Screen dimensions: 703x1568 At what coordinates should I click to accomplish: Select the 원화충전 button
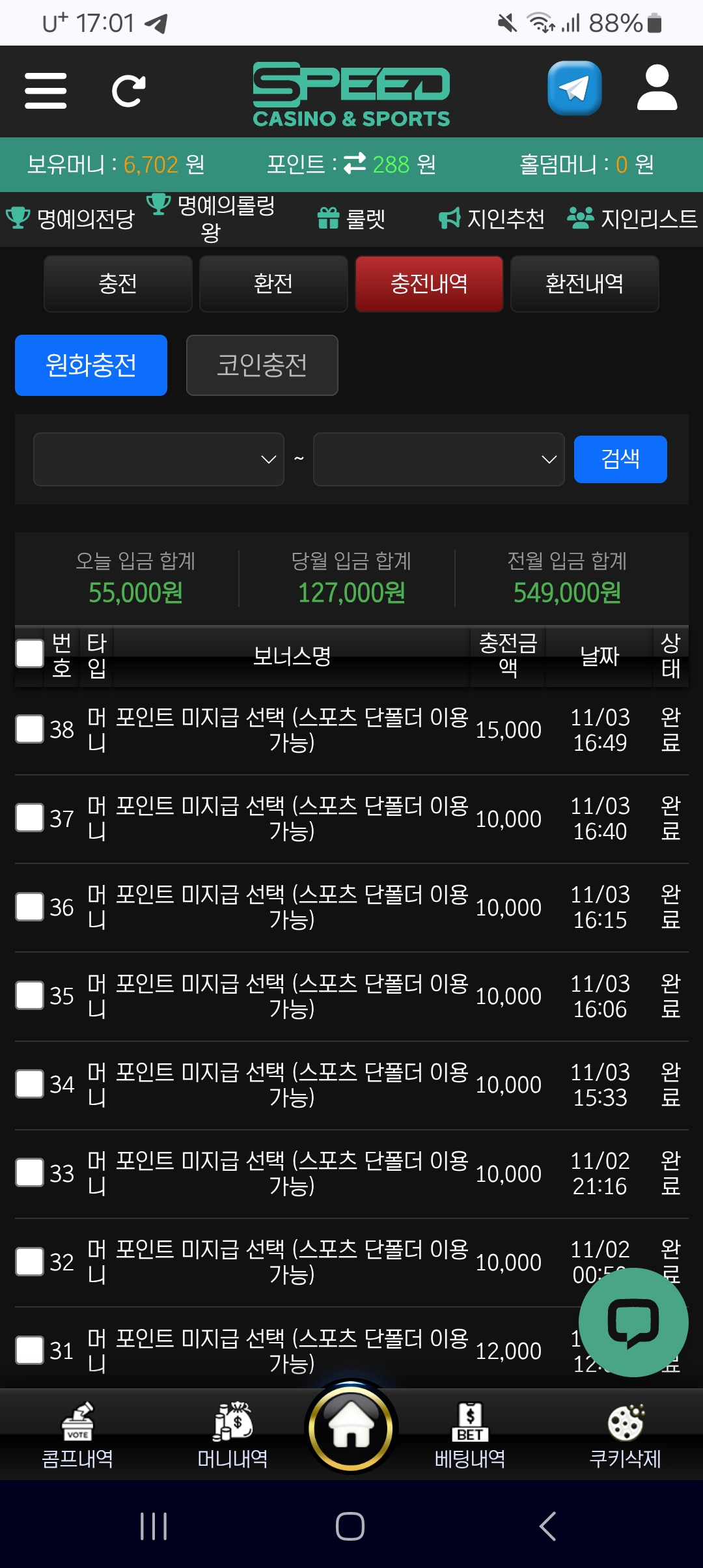tap(90, 365)
